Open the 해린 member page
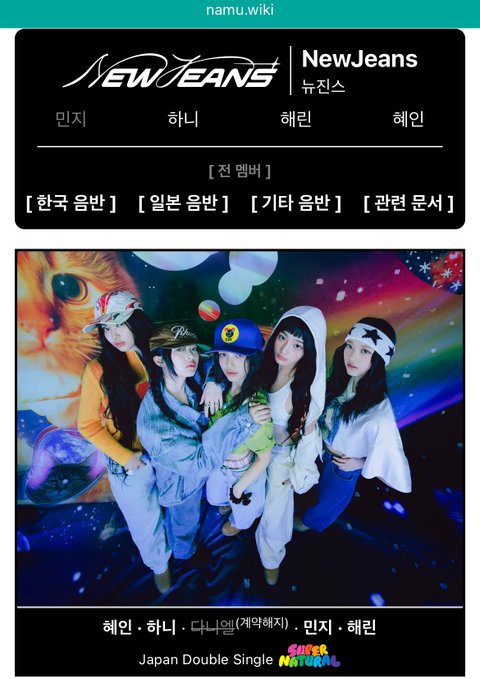480x679 pixels. click(x=296, y=119)
